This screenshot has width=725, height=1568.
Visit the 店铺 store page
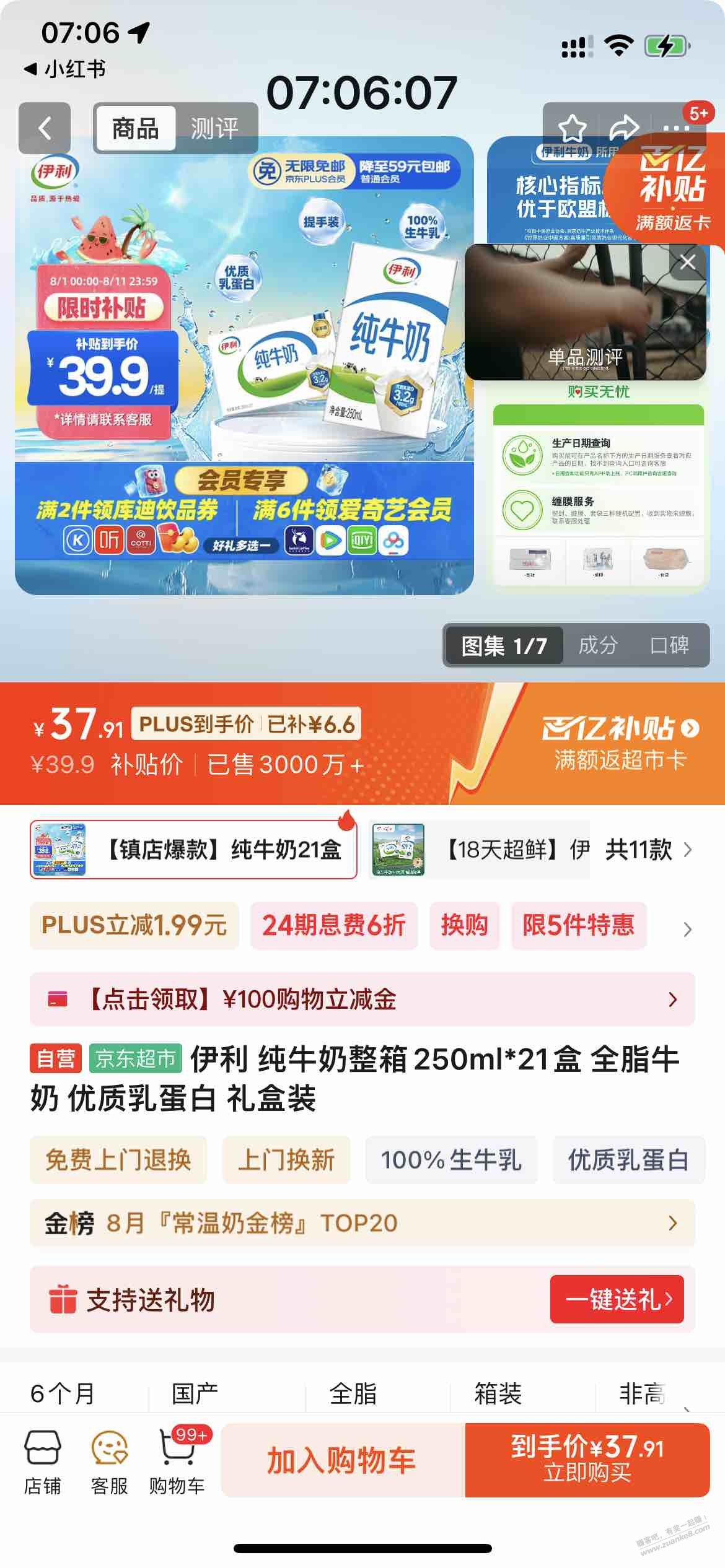42,1461
